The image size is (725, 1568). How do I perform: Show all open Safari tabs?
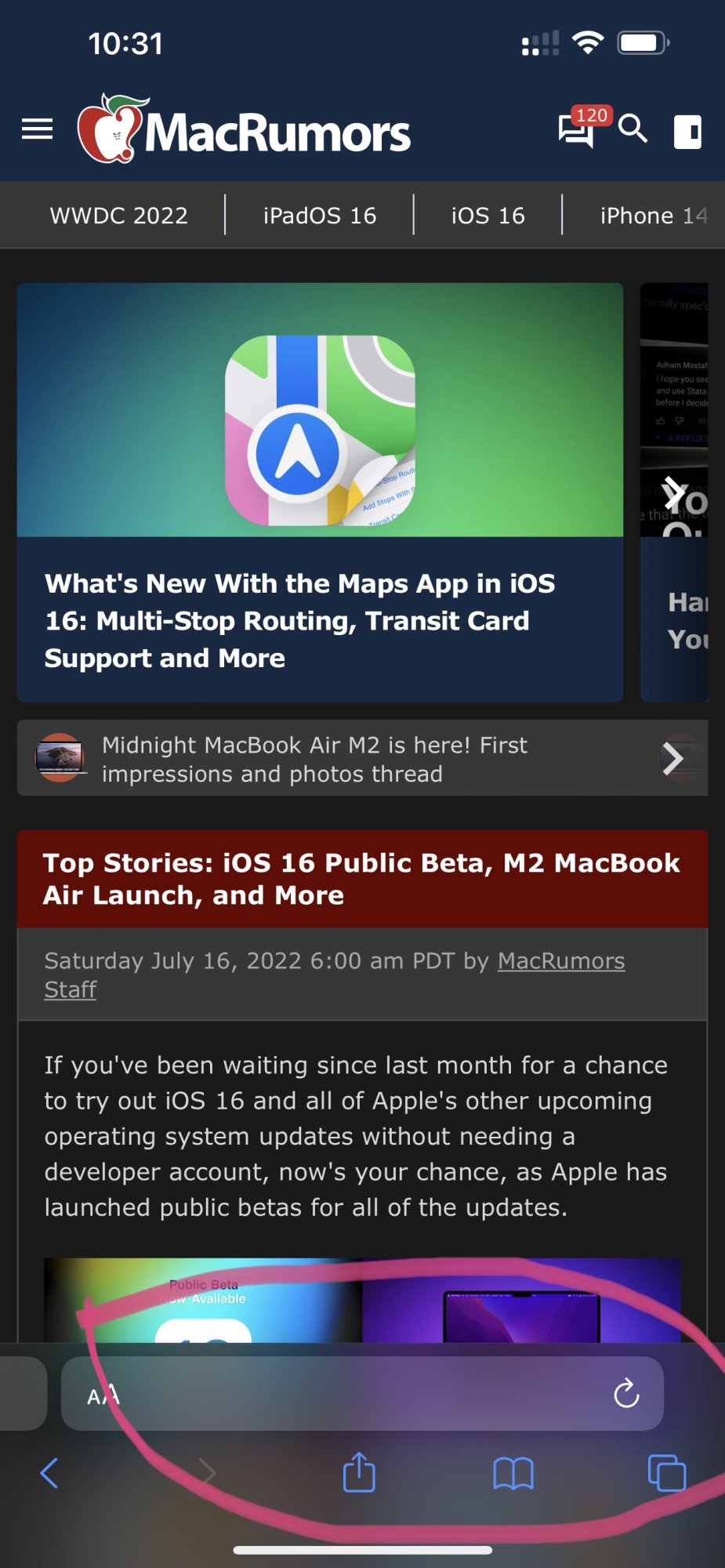(x=667, y=1473)
